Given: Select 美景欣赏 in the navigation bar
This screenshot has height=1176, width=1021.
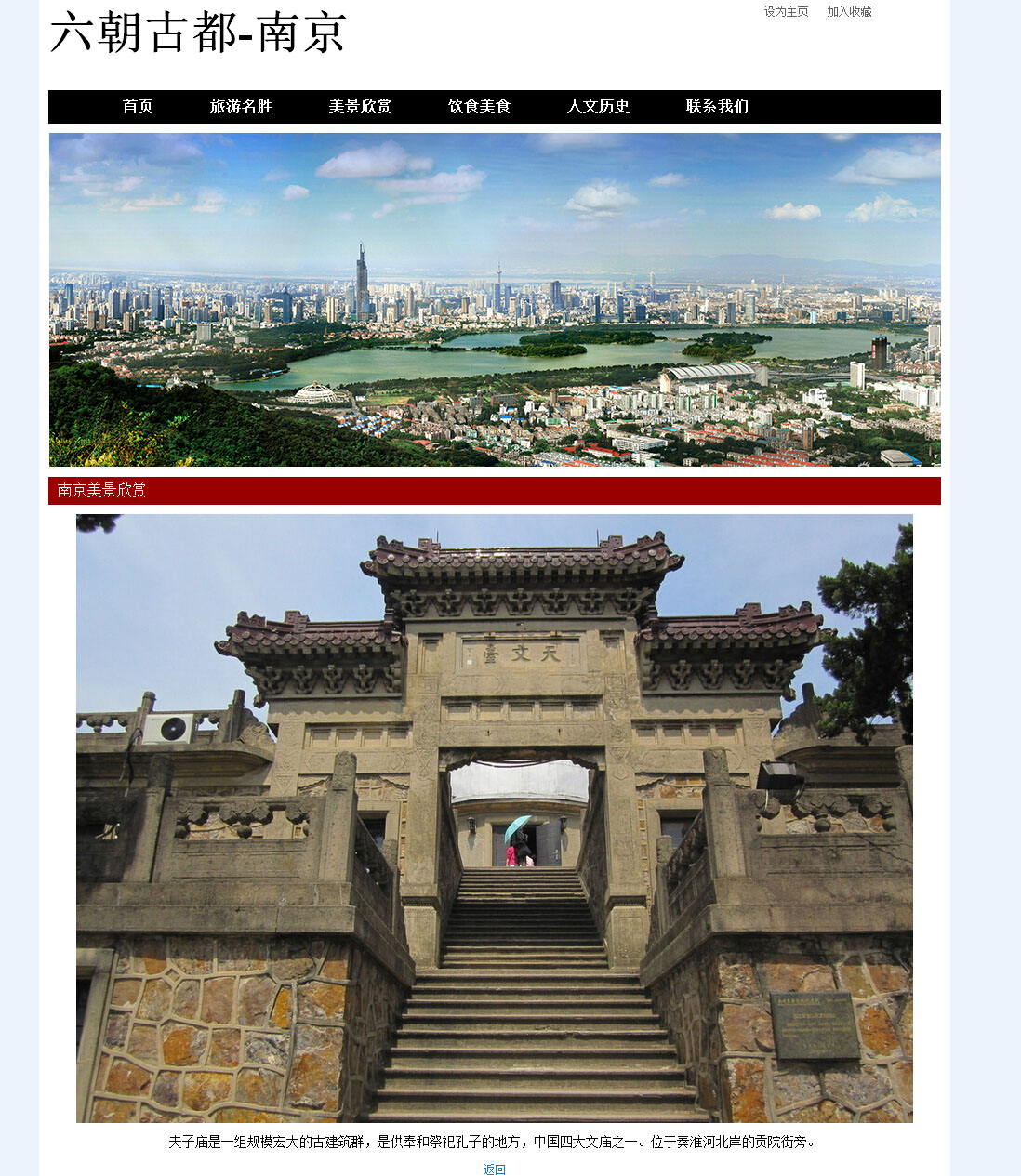Looking at the screenshot, I should [360, 106].
